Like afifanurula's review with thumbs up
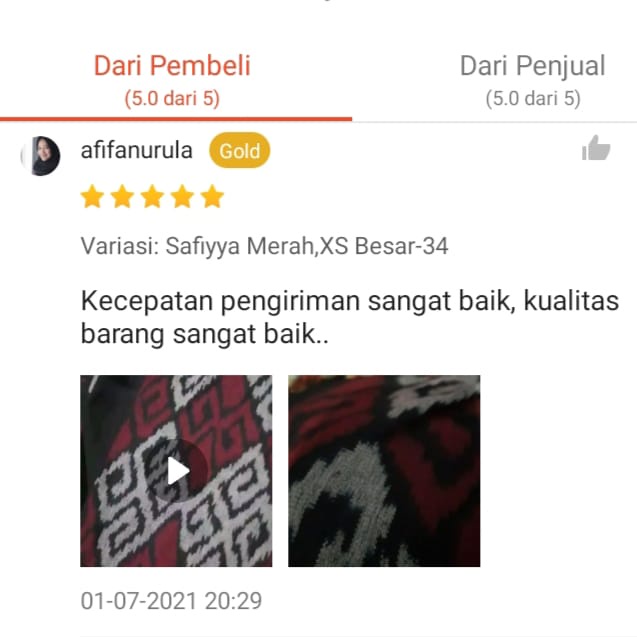The width and height of the screenshot is (637, 637). pyautogui.click(x=596, y=150)
